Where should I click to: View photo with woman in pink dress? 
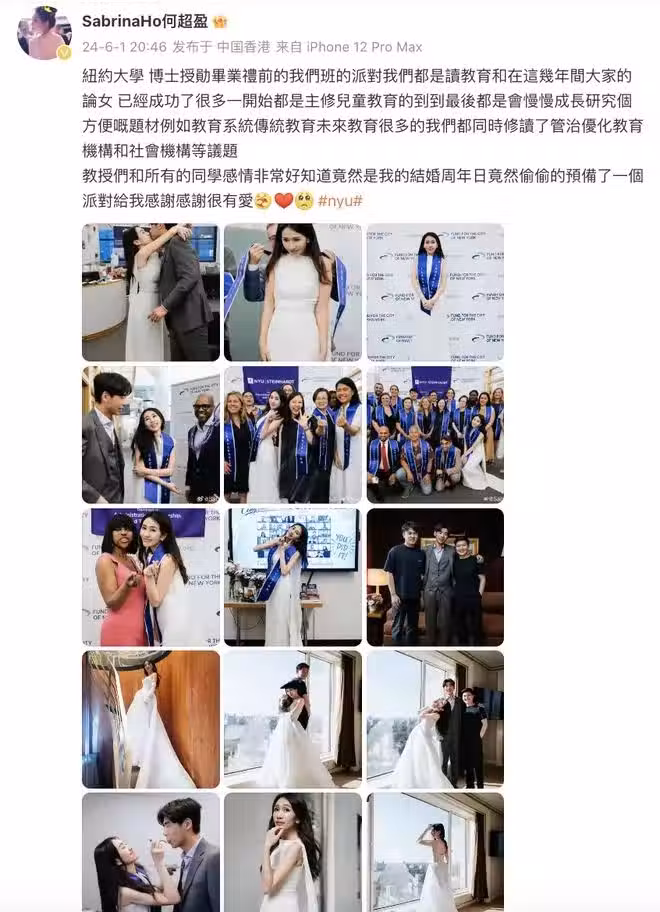click(x=151, y=577)
